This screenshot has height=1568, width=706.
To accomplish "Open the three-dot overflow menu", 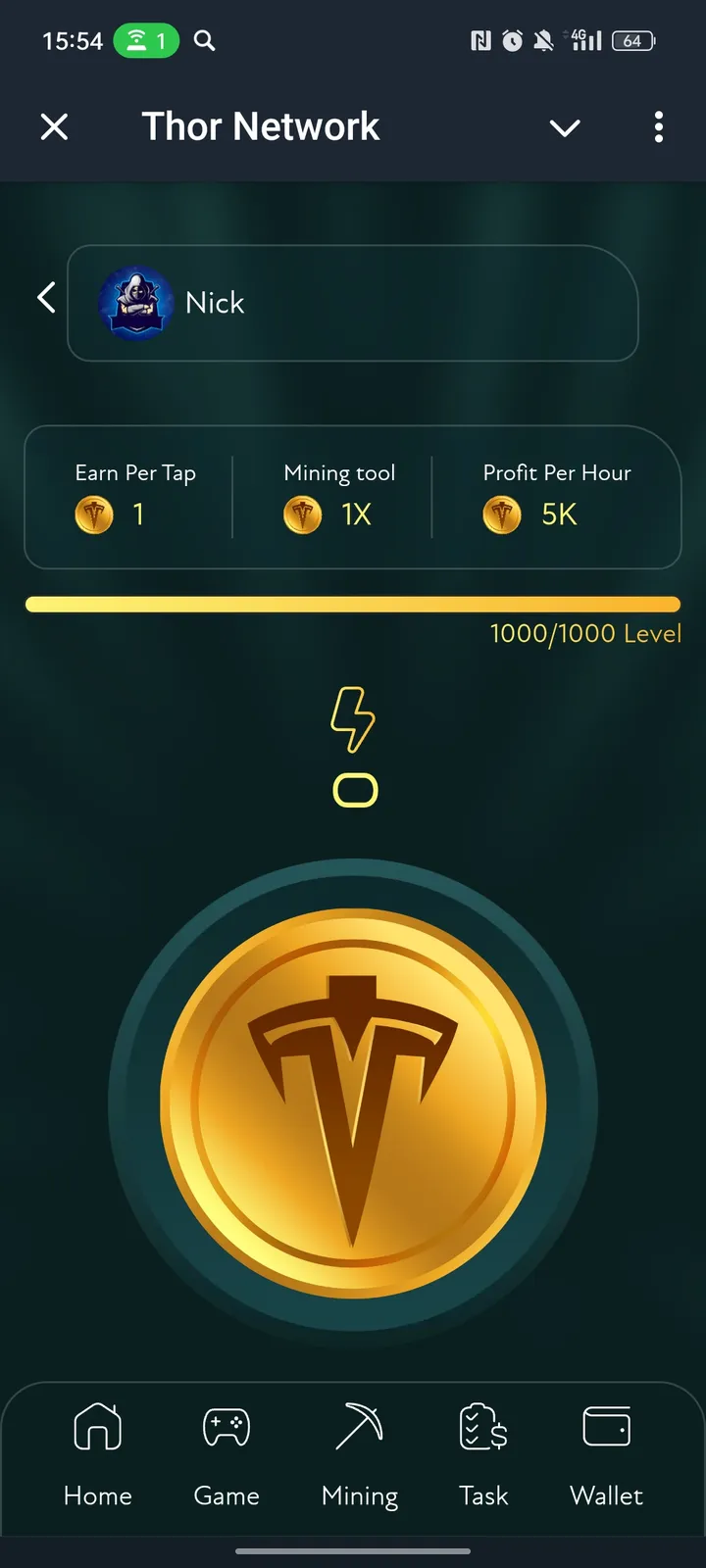I will coord(658,126).
